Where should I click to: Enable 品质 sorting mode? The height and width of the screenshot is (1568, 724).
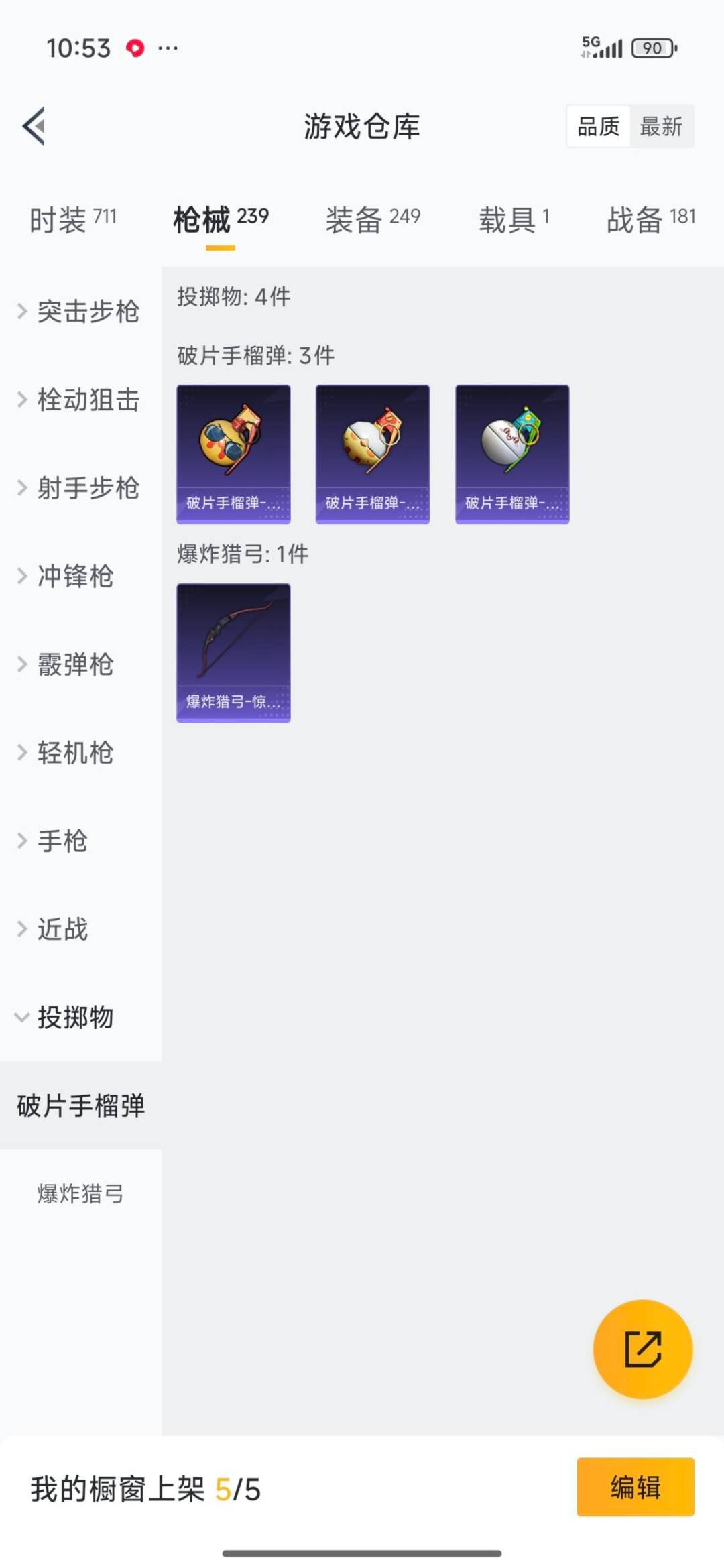(599, 127)
